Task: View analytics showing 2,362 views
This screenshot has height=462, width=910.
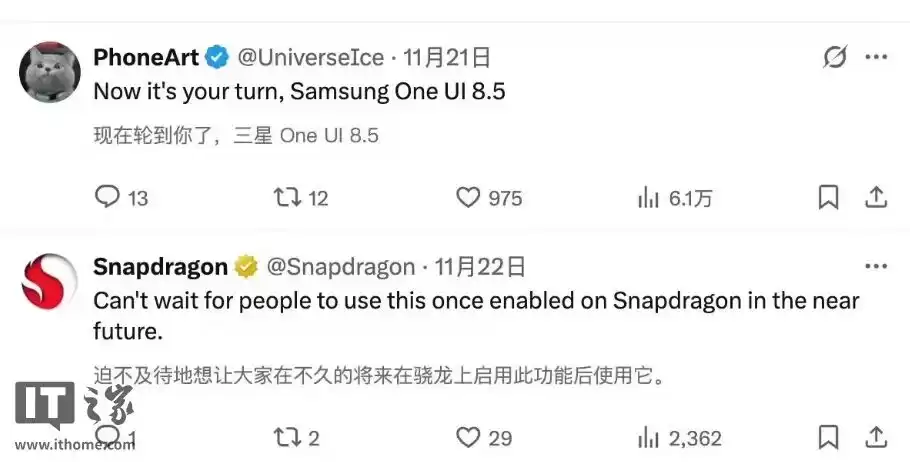Action: (648, 437)
